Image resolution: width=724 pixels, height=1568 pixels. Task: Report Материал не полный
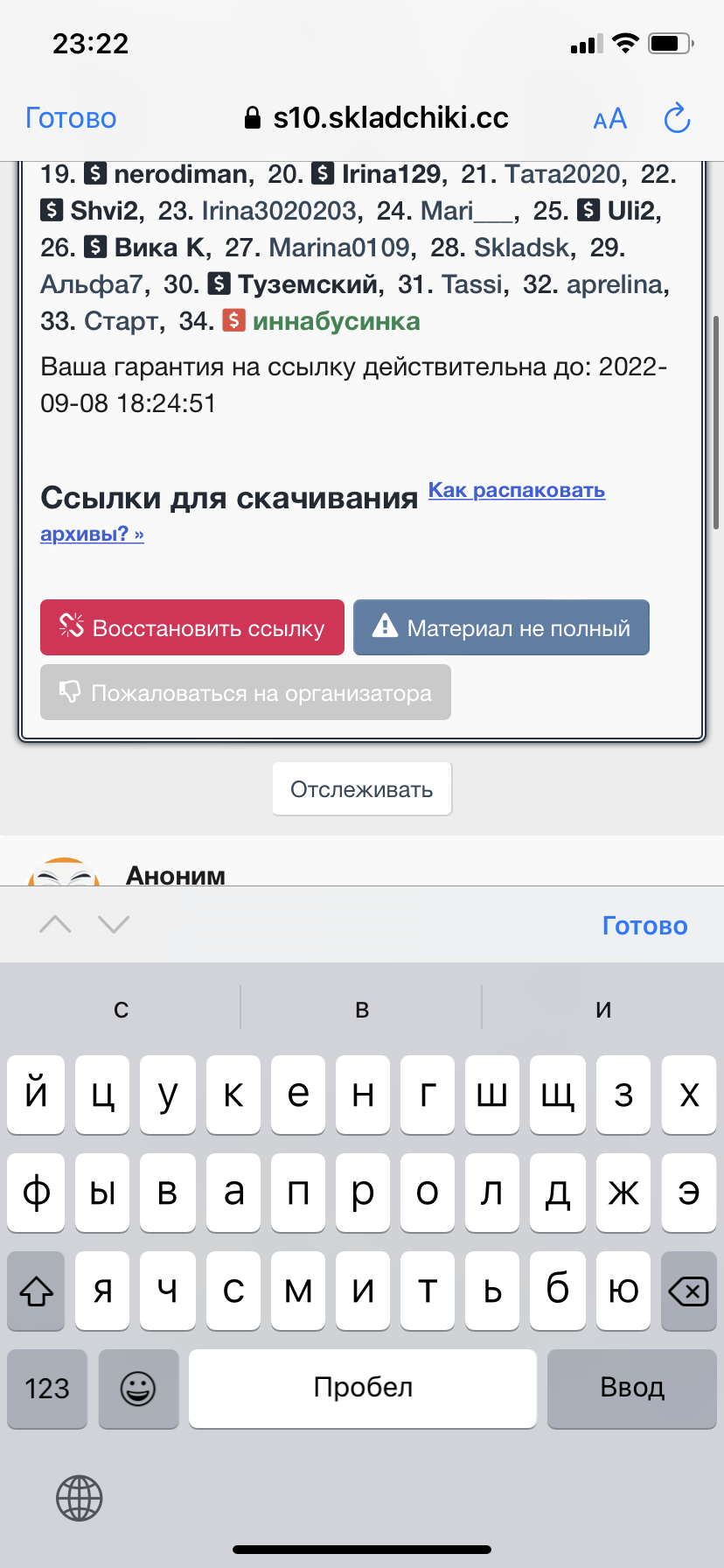pyautogui.click(x=501, y=627)
